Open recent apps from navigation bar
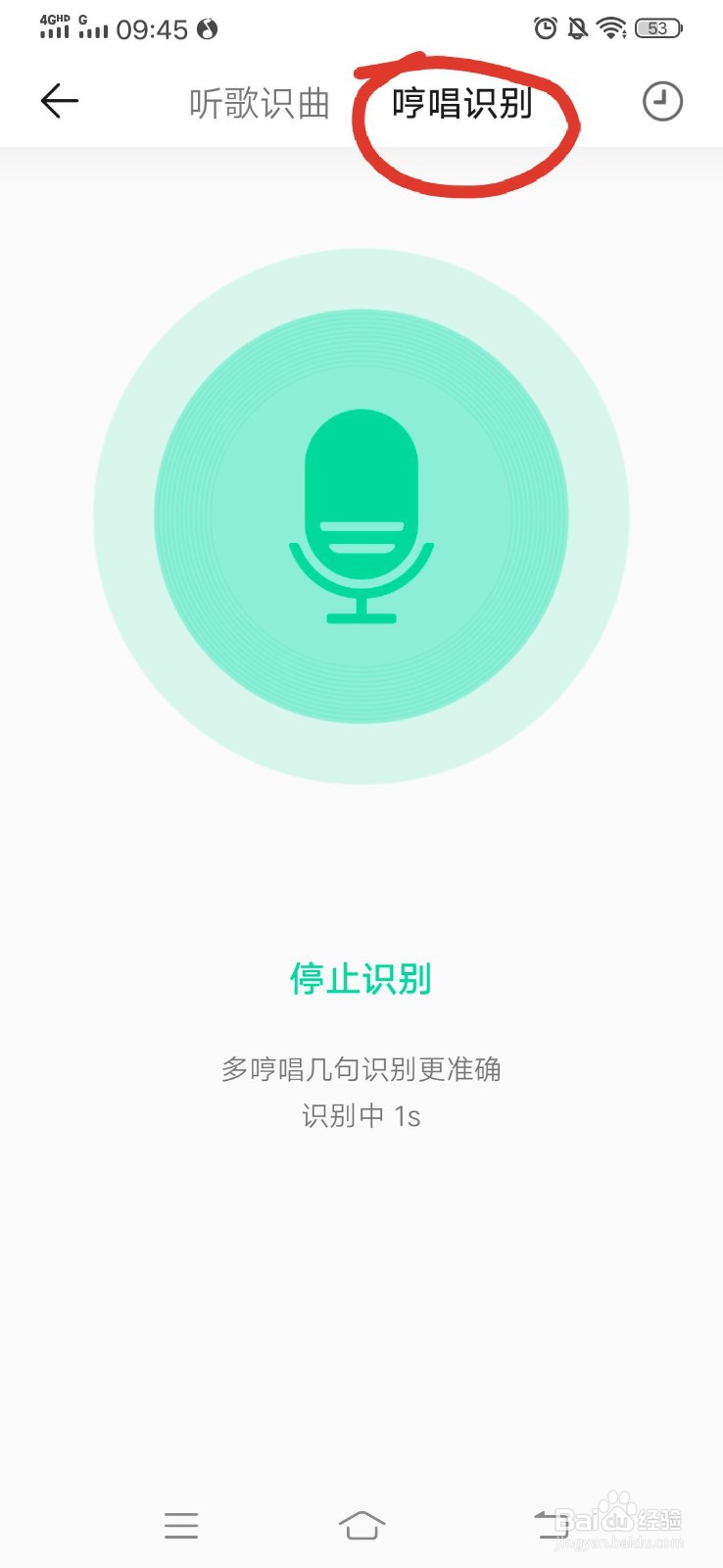723x1568 pixels. (x=181, y=1525)
